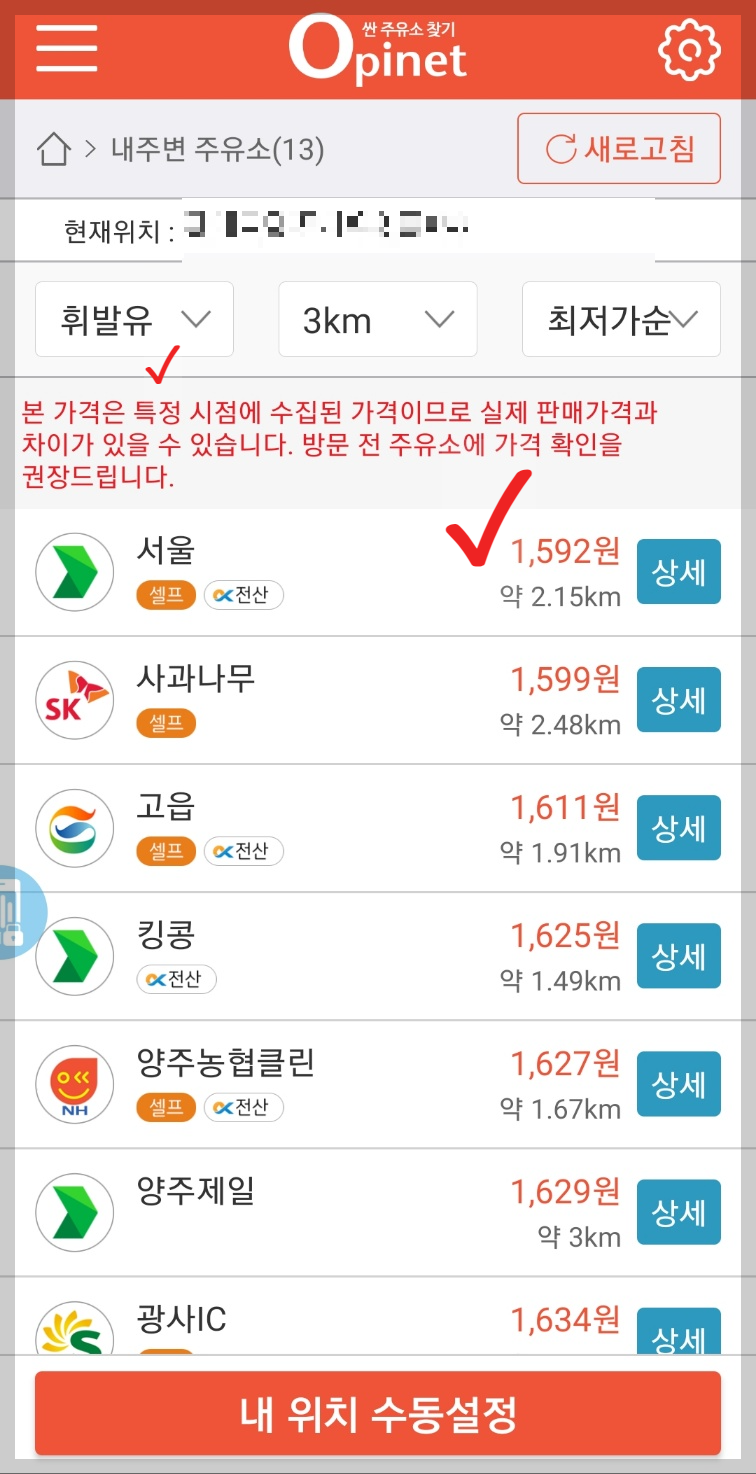The height and width of the screenshot is (1474, 756).
Task: Click 상세 for the 사과나무 station
Action: point(678,699)
